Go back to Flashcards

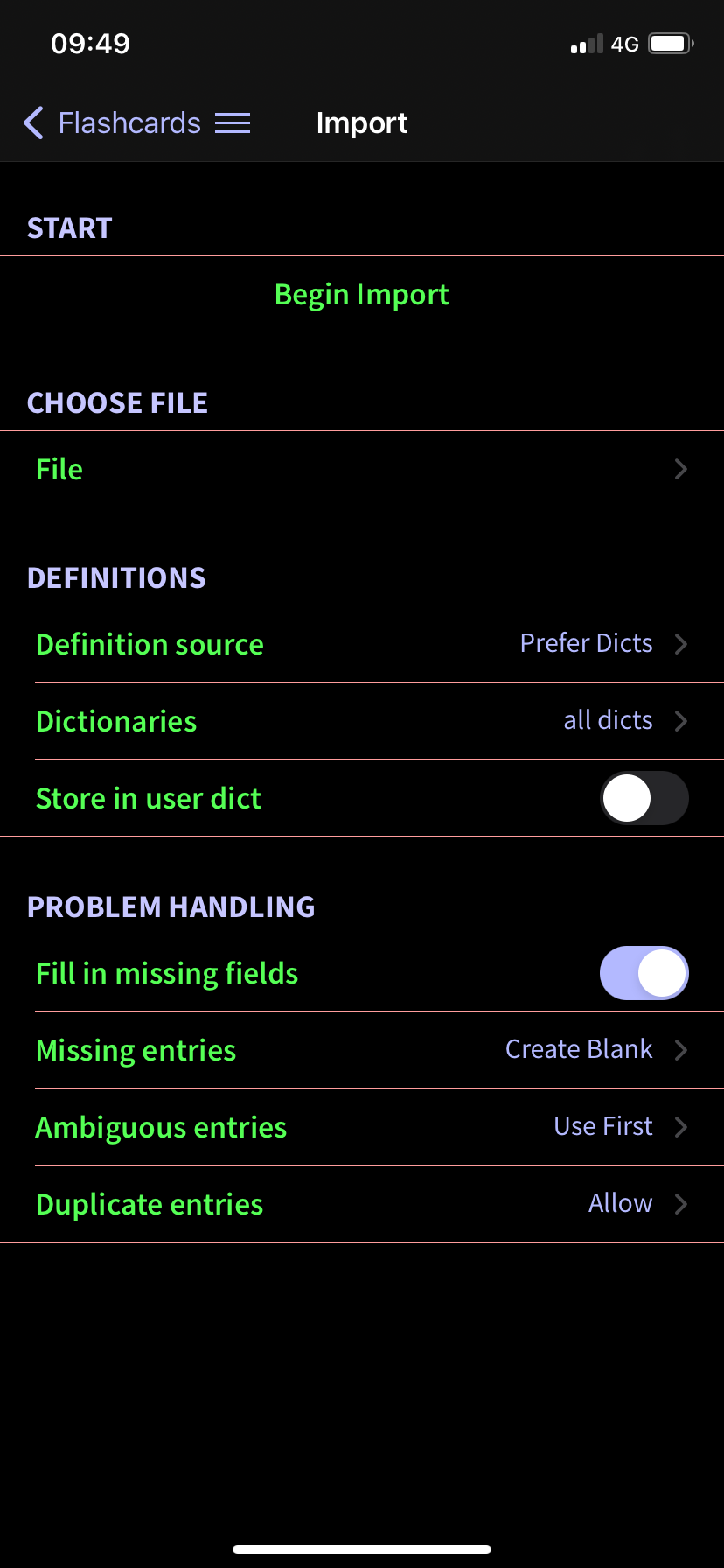[112, 123]
